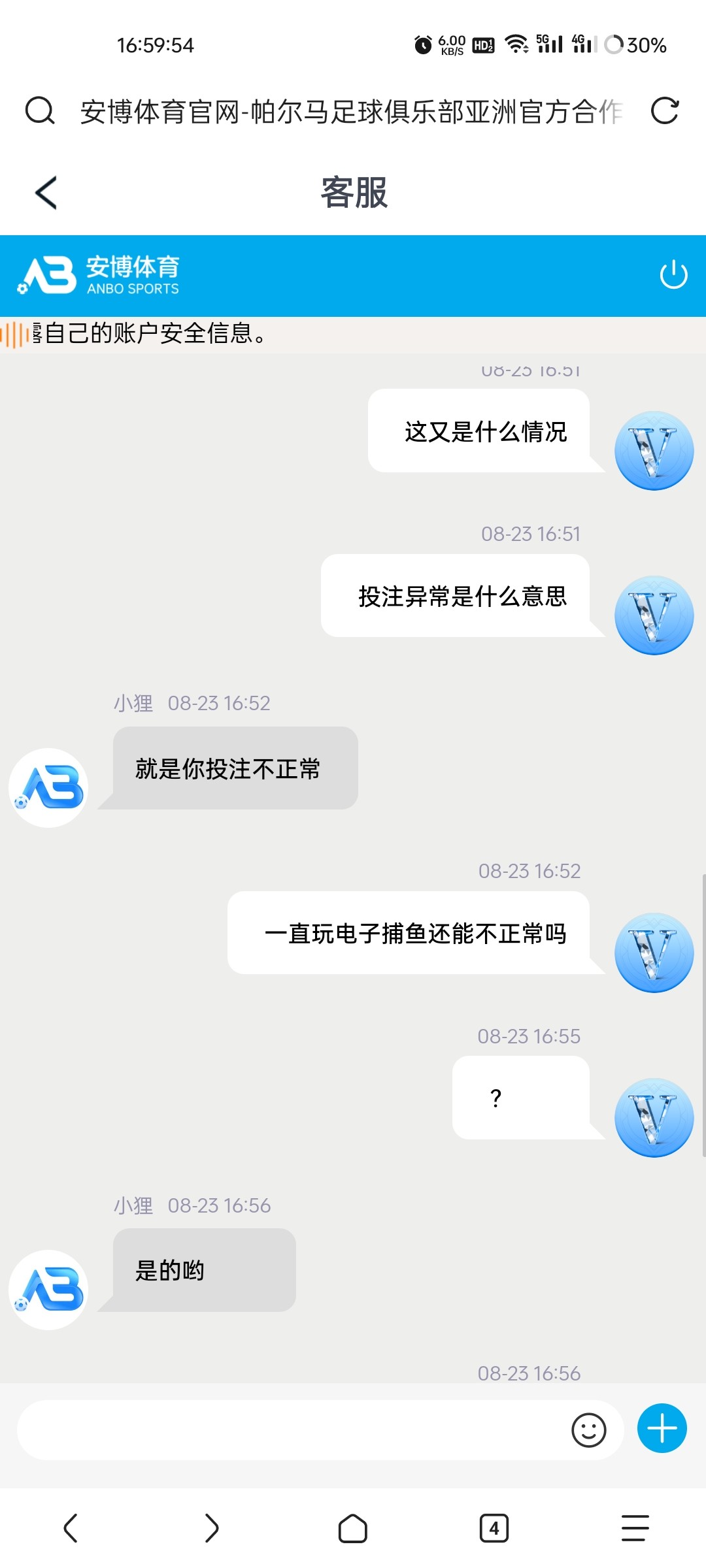Image resolution: width=706 pixels, height=1568 pixels.
Task: Open the browser menu with three lines
Action: point(633,1528)
